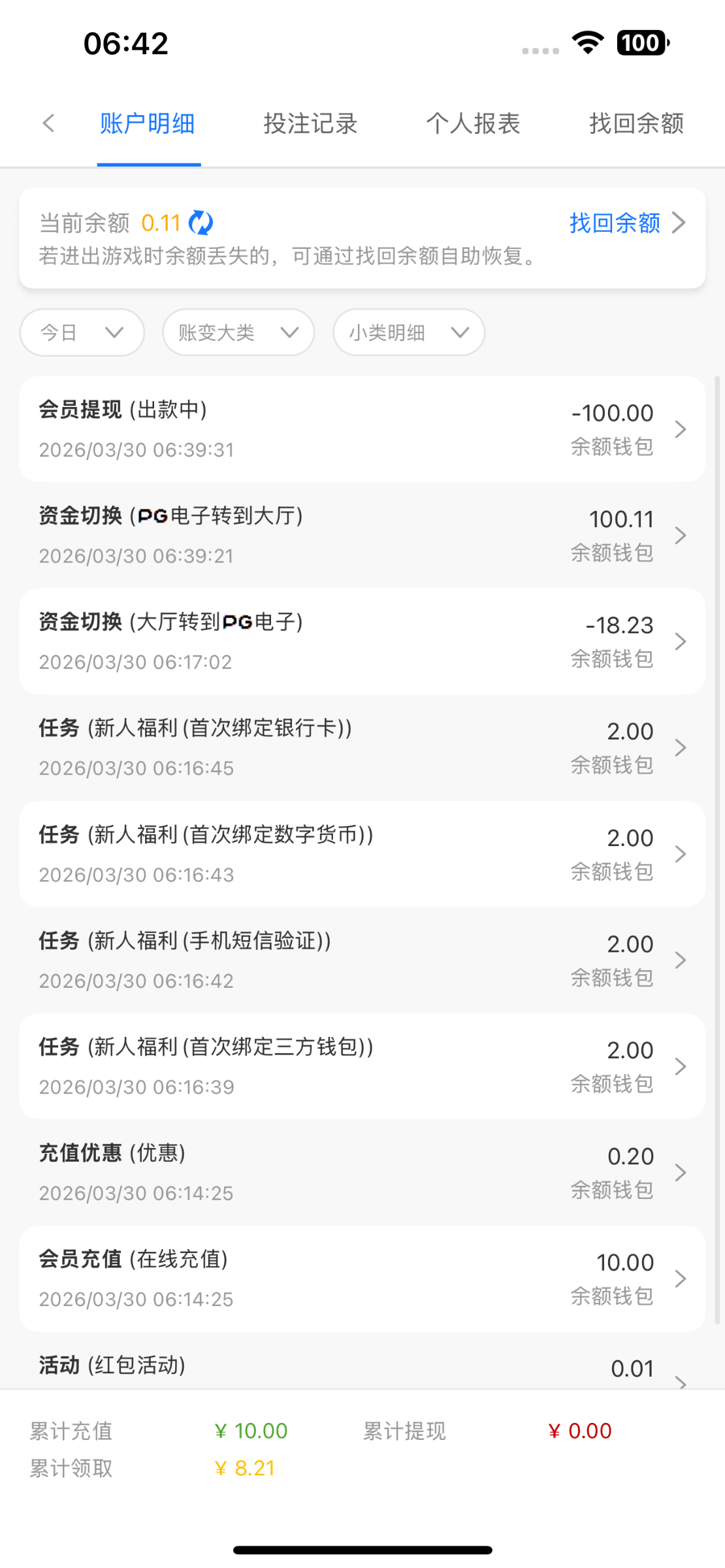Open the 充值优惠 (优惠) record
Image resolution: width=725 pixels, height=1568 pixels.
(x=362, y=1172)
